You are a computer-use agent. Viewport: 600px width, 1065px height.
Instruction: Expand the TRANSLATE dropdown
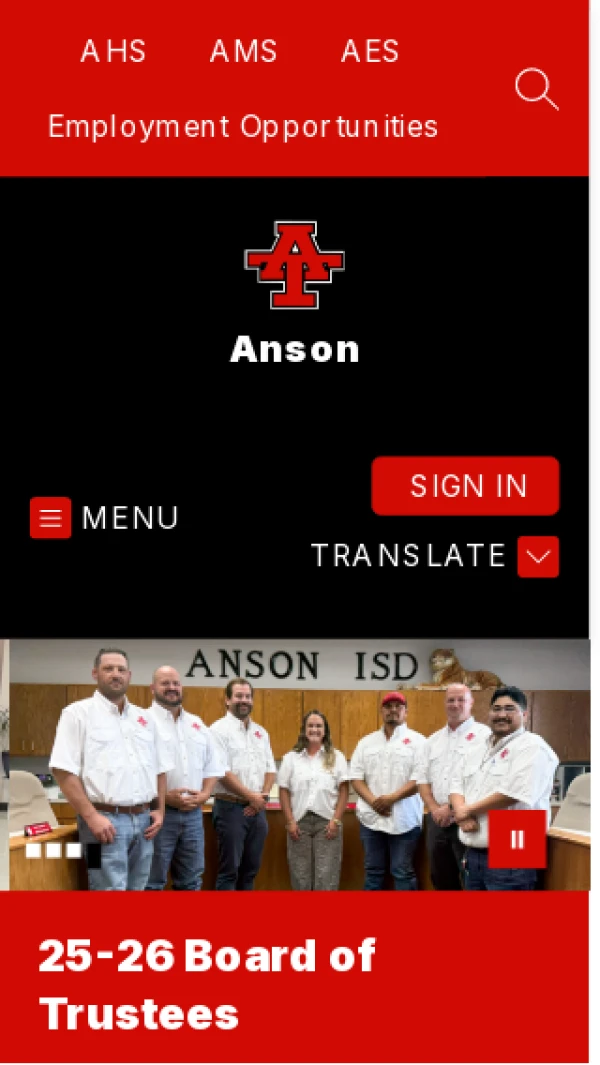pyautogui.click(x=537, y=556)
